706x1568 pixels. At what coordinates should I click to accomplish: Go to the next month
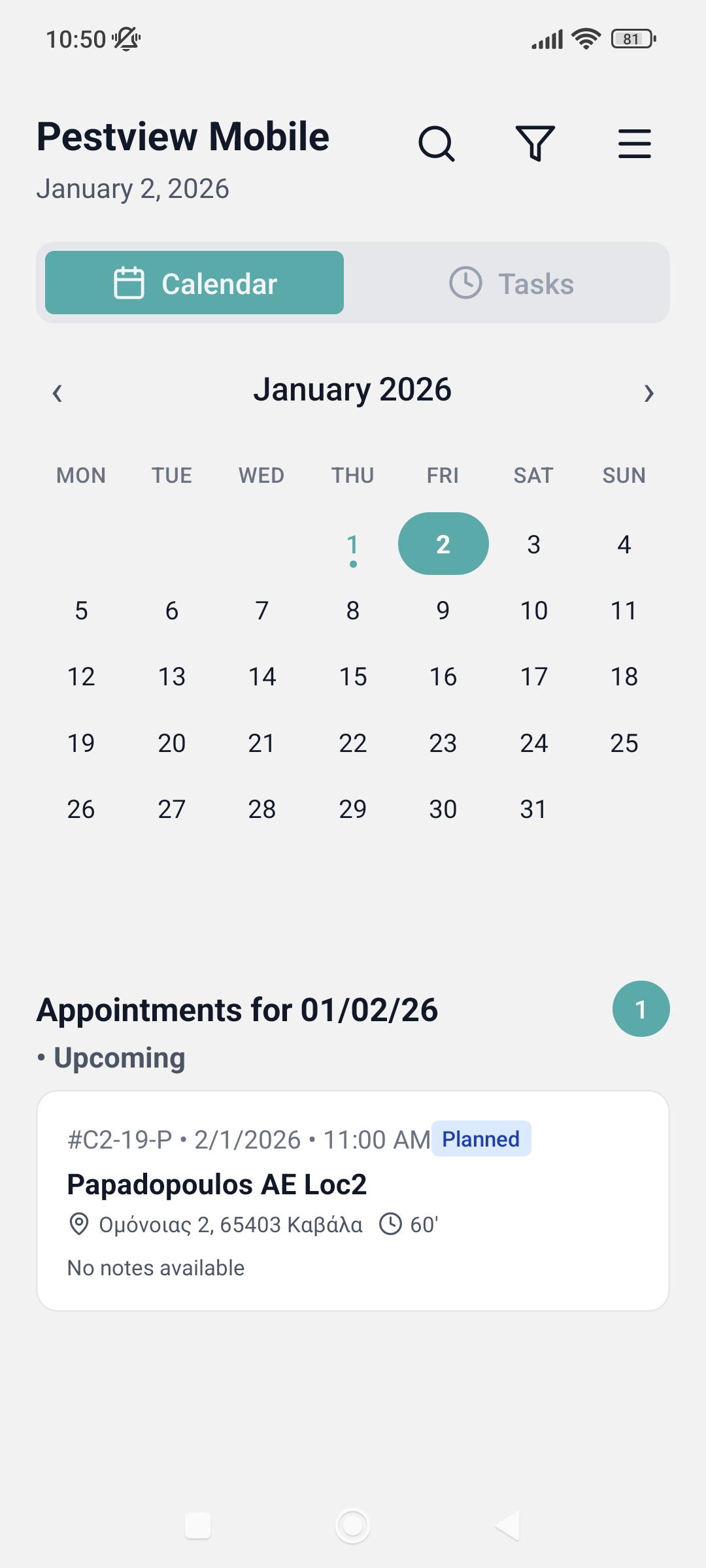coord(648,393)
